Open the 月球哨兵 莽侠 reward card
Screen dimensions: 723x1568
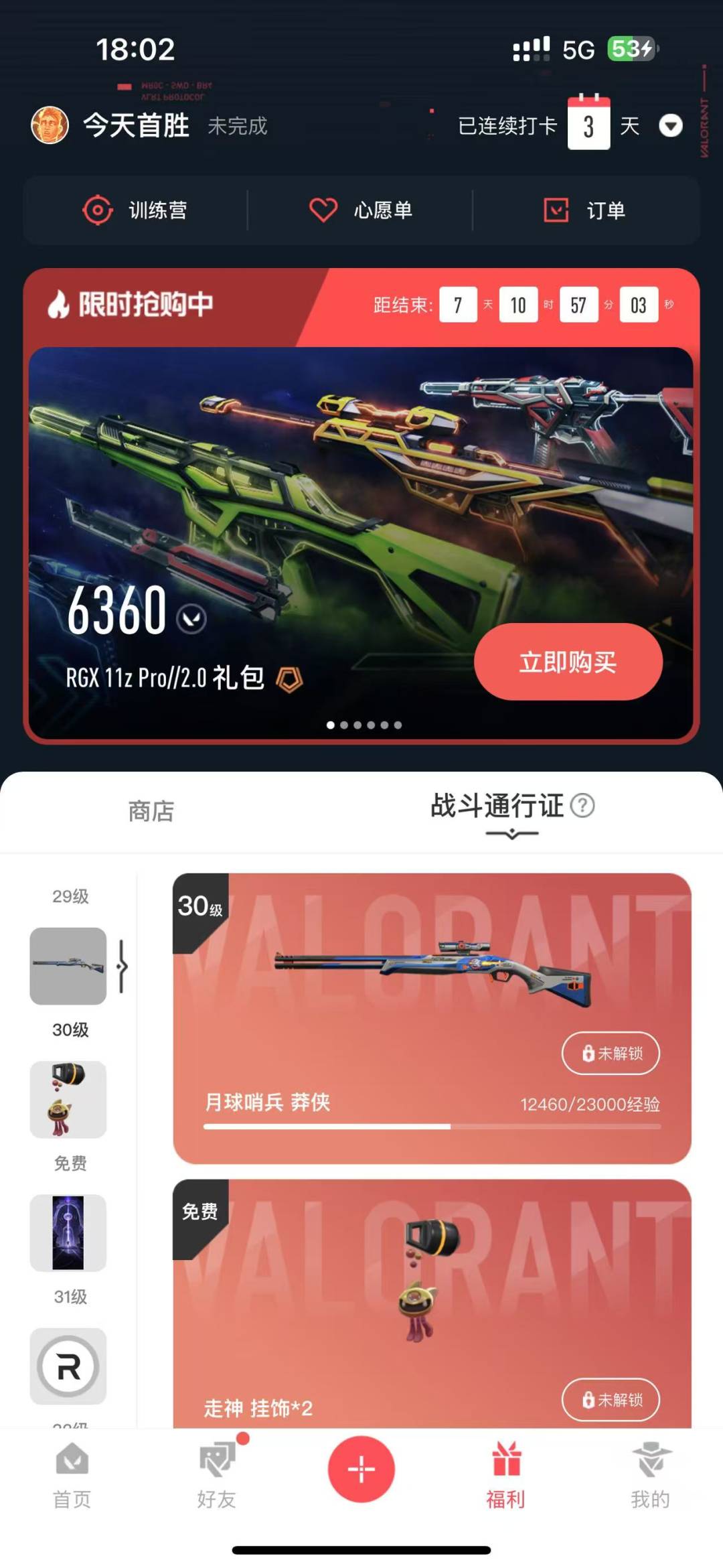coord(432,1018)
